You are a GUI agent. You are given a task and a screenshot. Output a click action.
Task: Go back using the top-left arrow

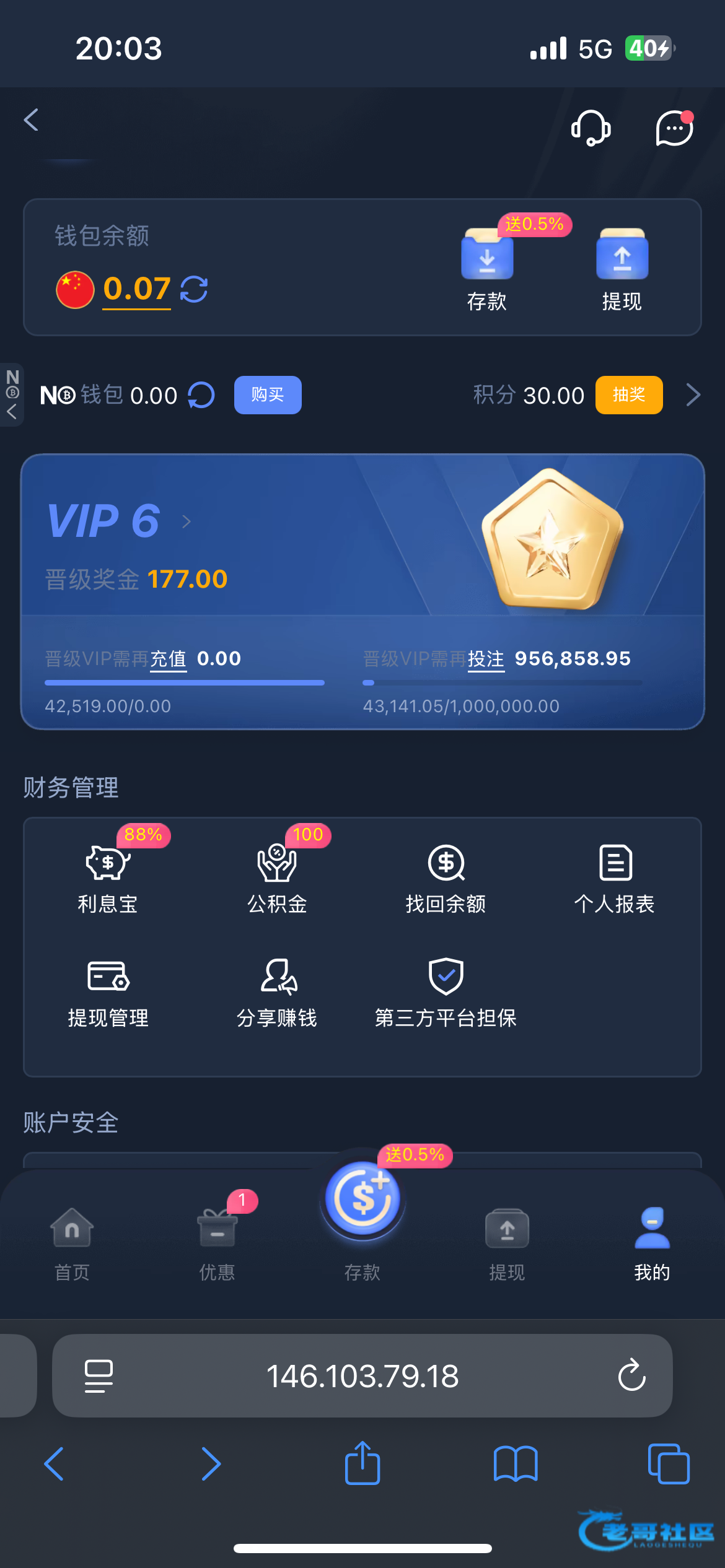31,120
